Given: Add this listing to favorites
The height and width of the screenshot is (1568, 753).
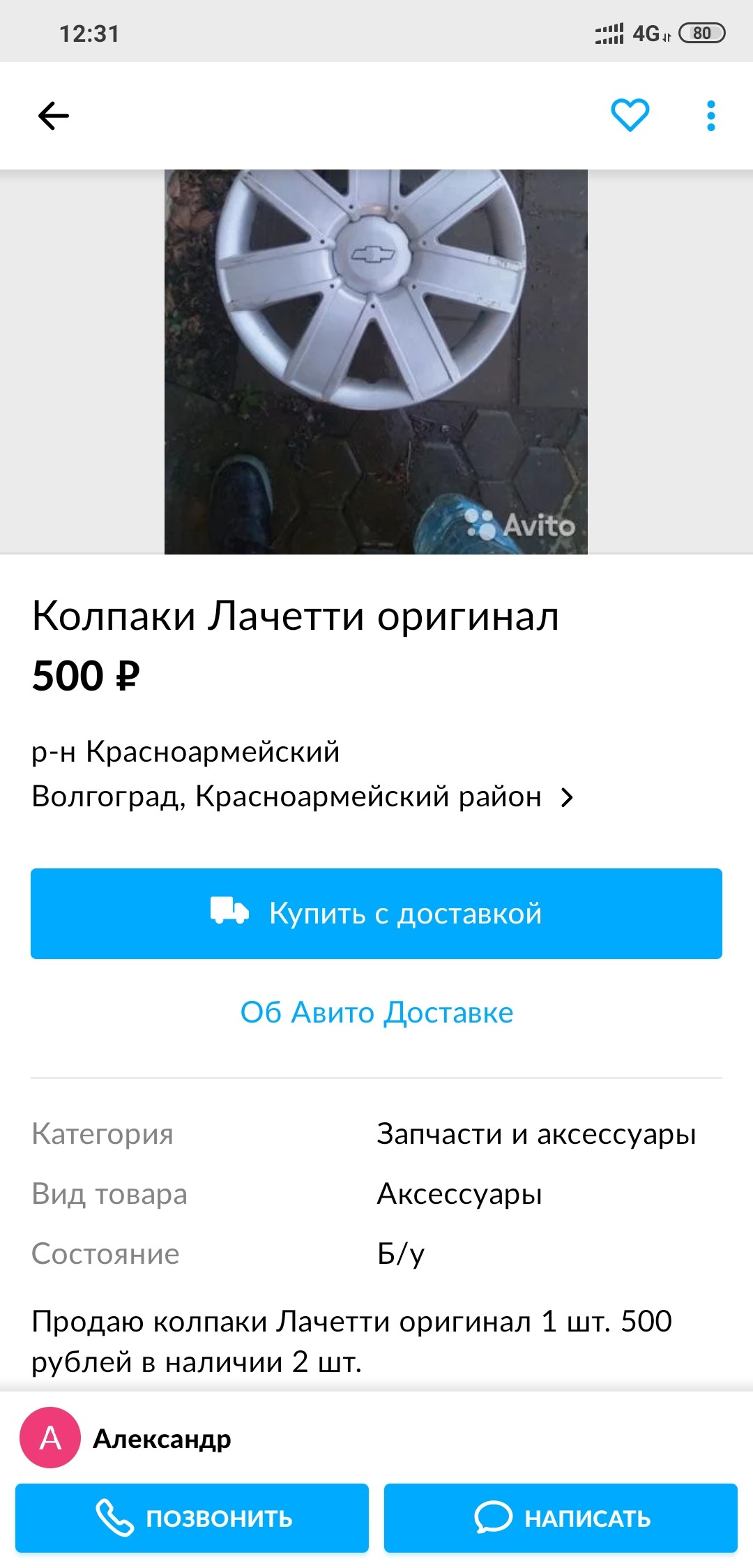Looking at the screenshot, I should point(630,116).
